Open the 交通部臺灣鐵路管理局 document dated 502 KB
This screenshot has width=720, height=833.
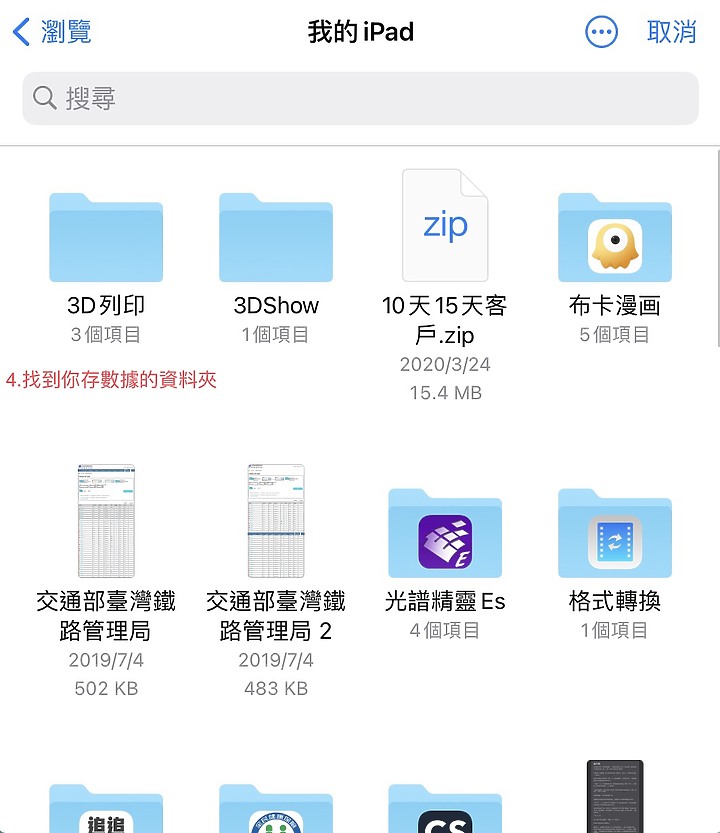click(x=106, y=520)
